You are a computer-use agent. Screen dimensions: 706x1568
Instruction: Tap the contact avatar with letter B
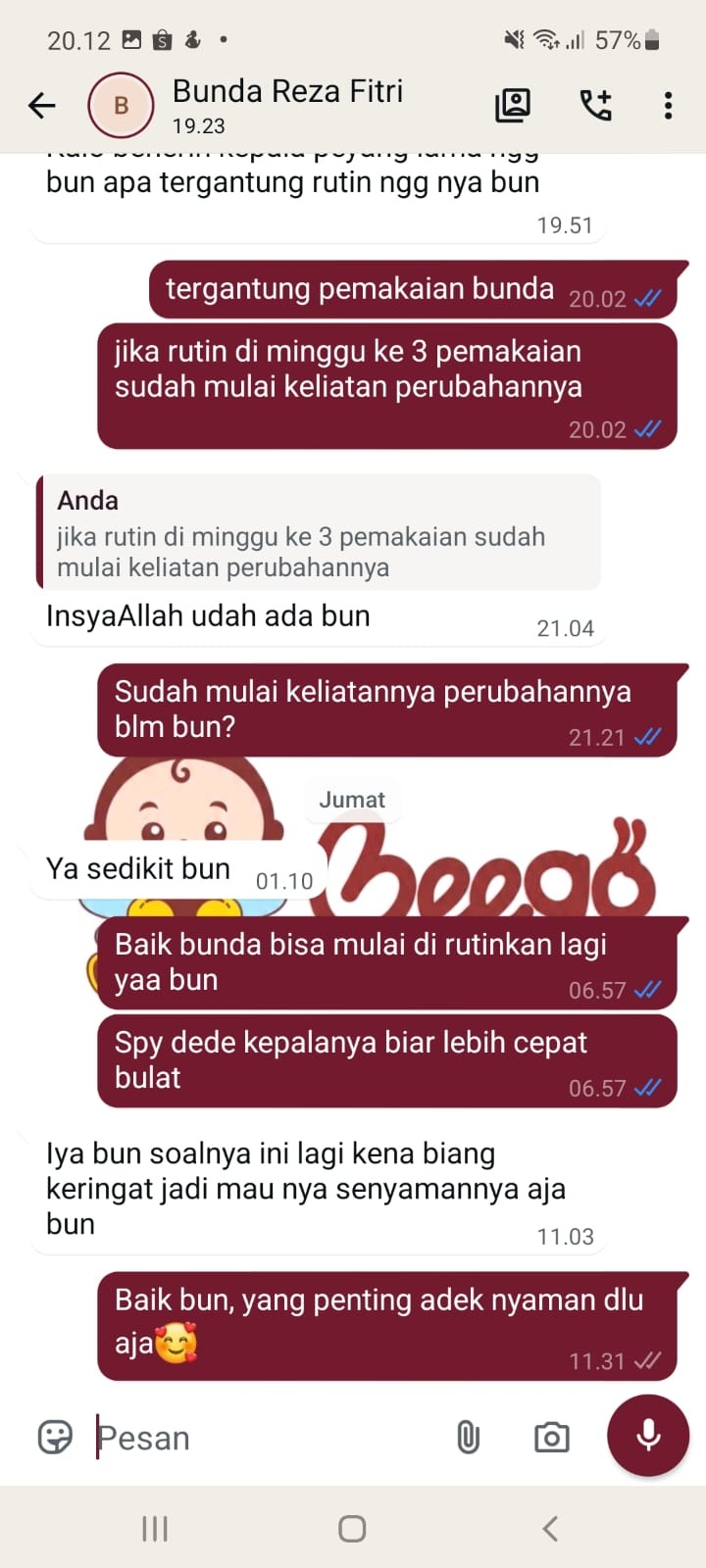(x=121, y=105)
